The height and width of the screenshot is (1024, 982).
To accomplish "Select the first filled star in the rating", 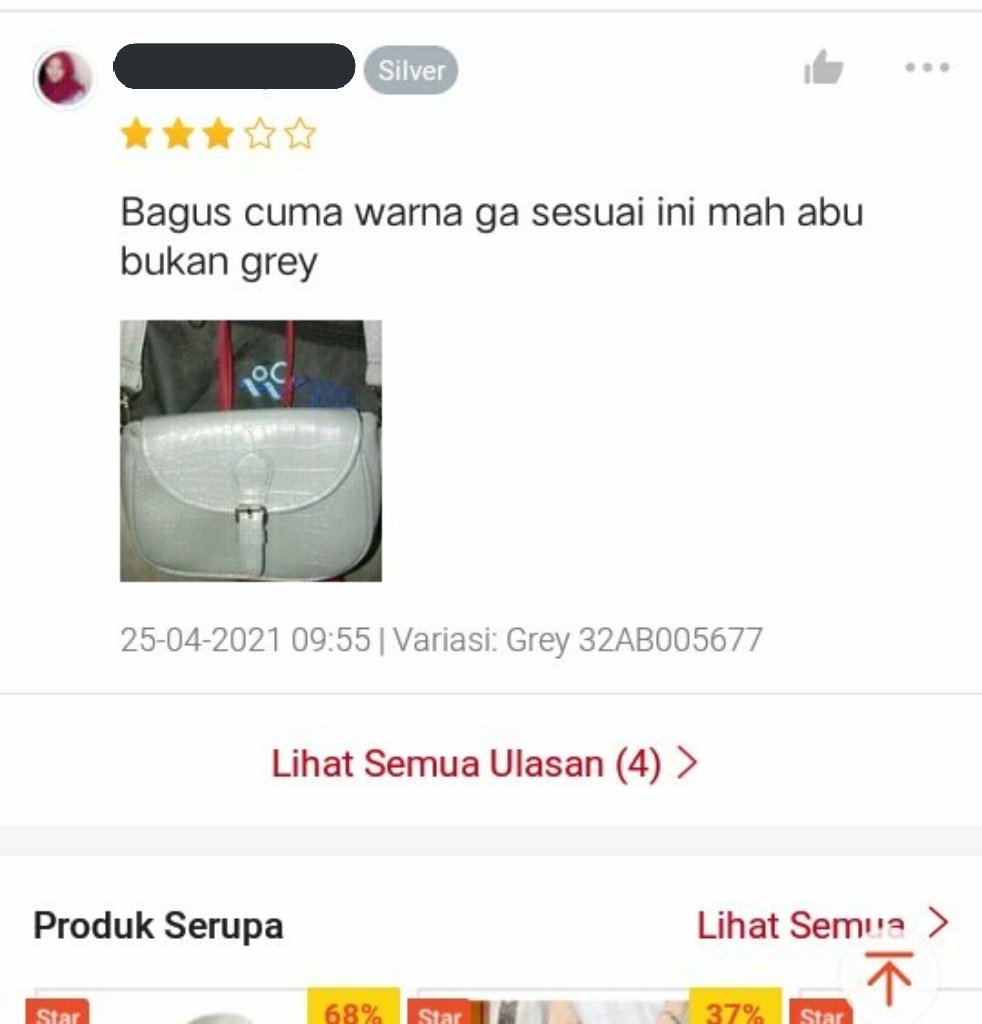I will (137, 133).
